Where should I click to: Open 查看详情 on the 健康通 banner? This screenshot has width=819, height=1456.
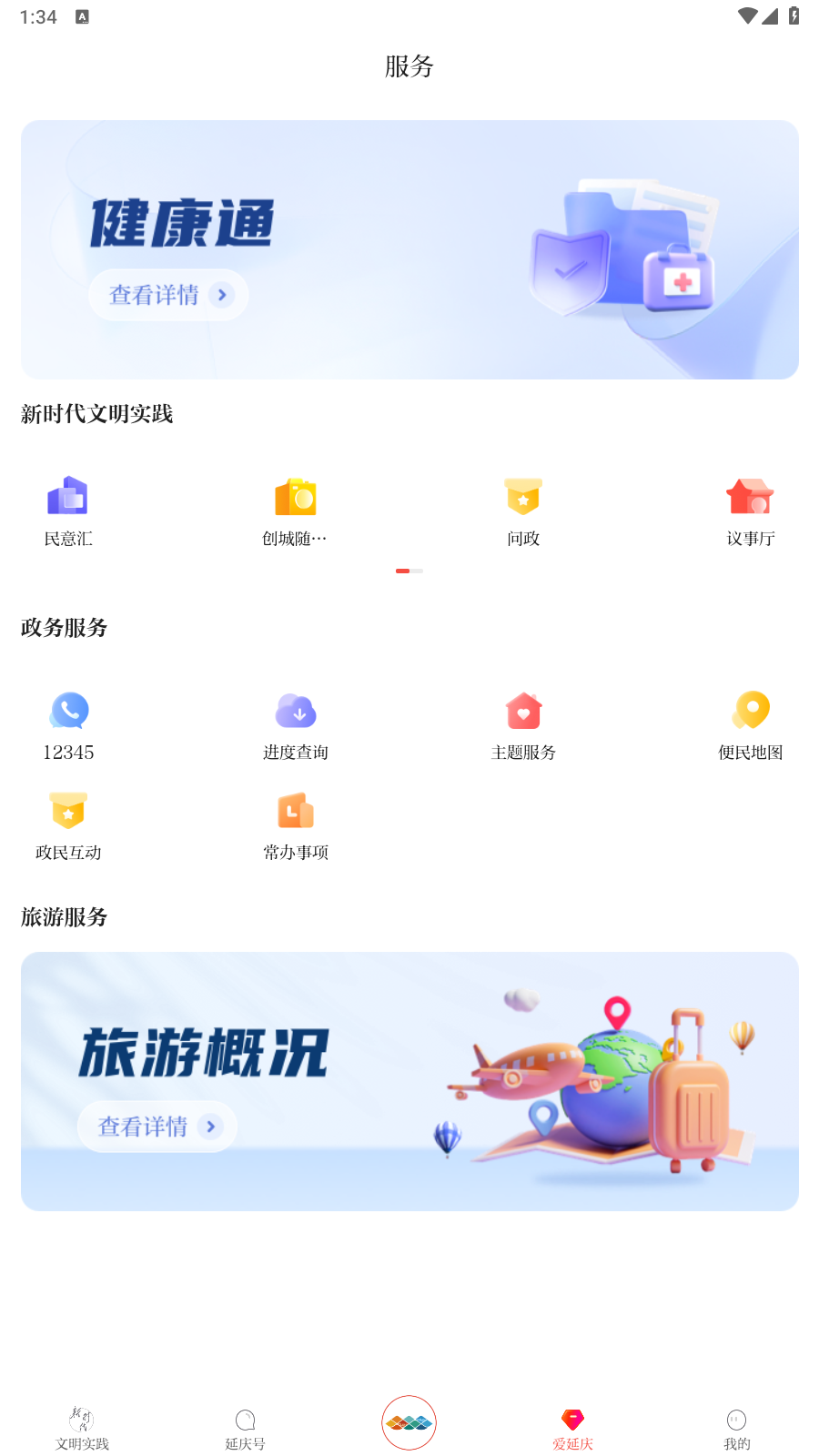coord(168,295)
